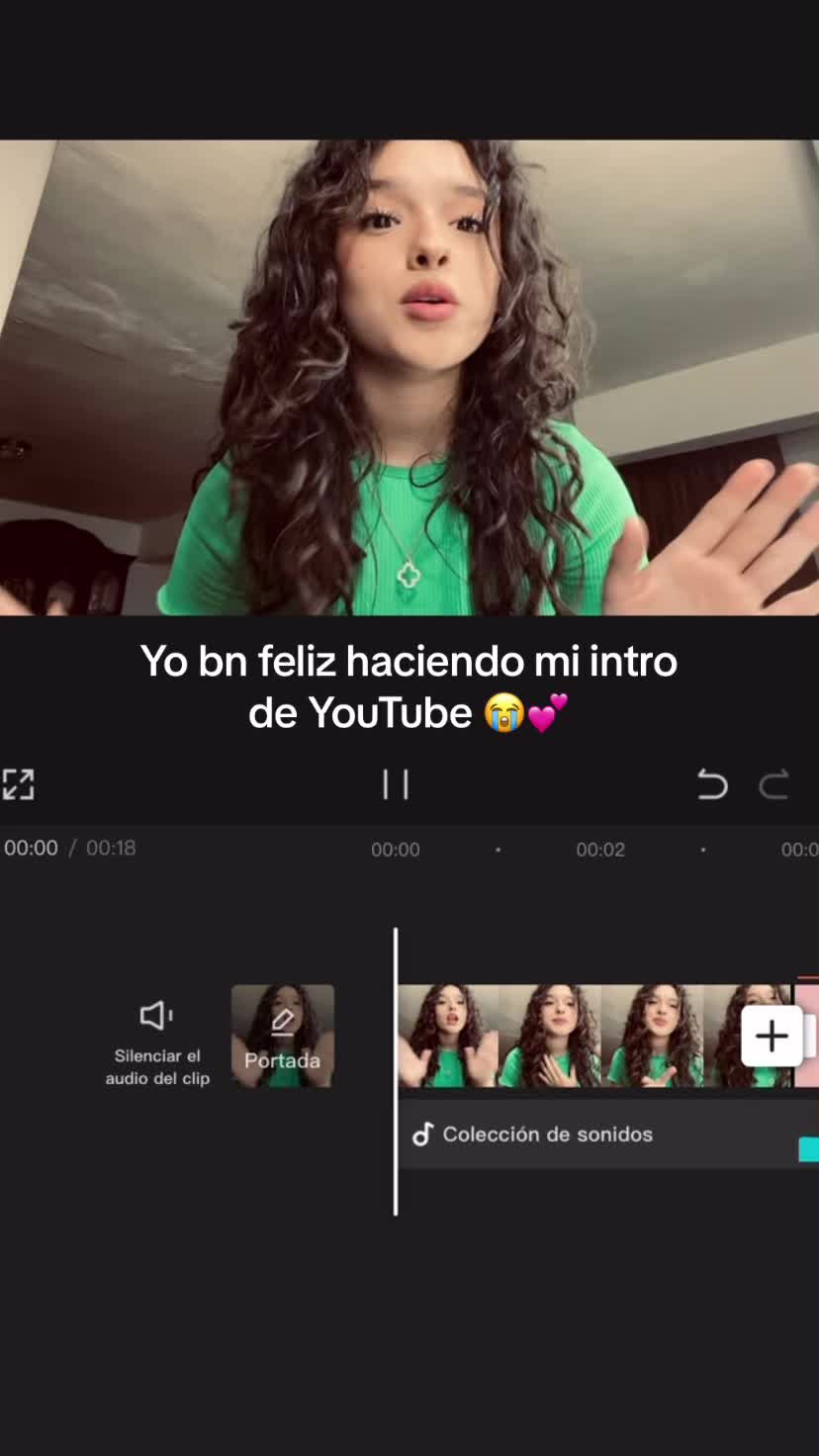Screen dimensions: 819x1456
Task: Open Colección de sonidos audio track
Action: [547, 1135]
